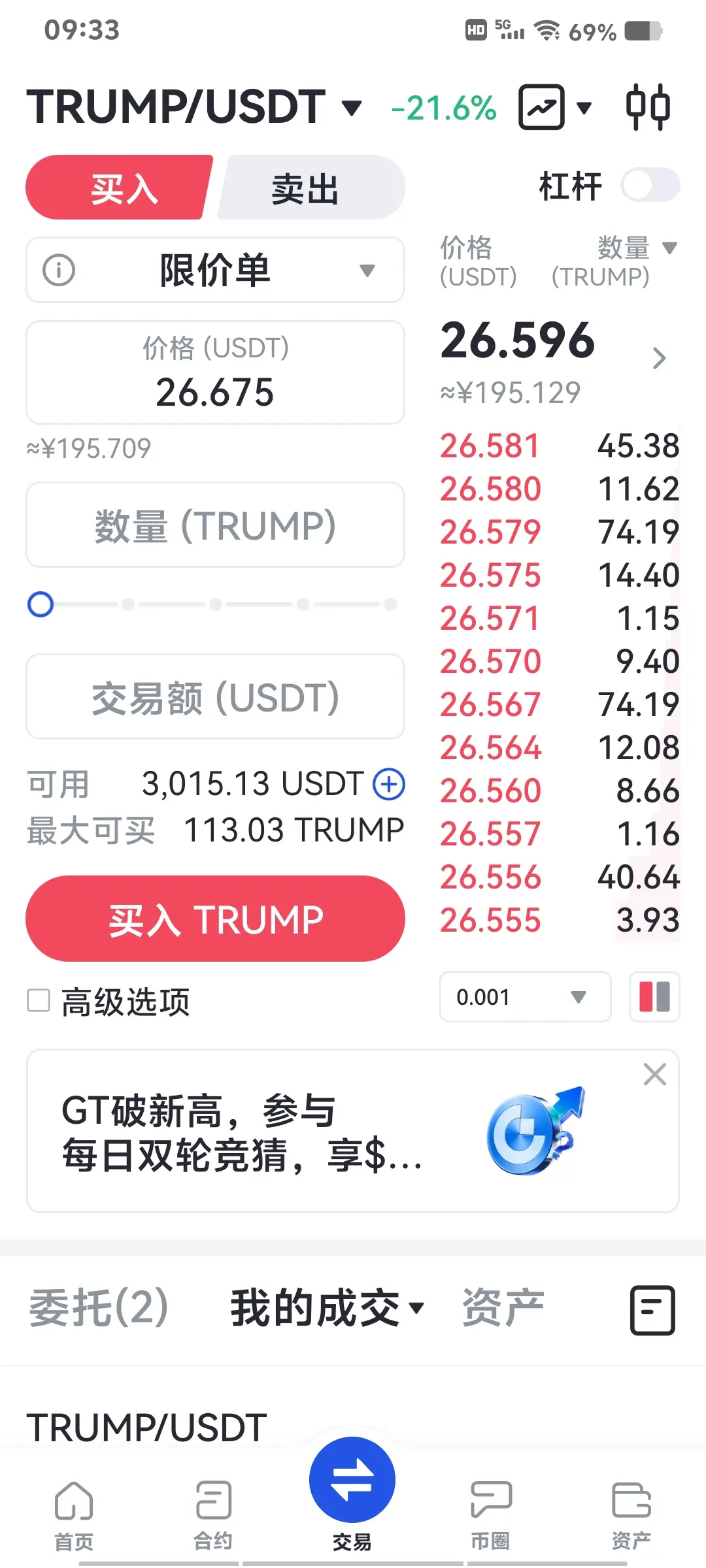Tap the 数量 (TRUMP) quantity field

pyautogui.click(x=215, y=525)
